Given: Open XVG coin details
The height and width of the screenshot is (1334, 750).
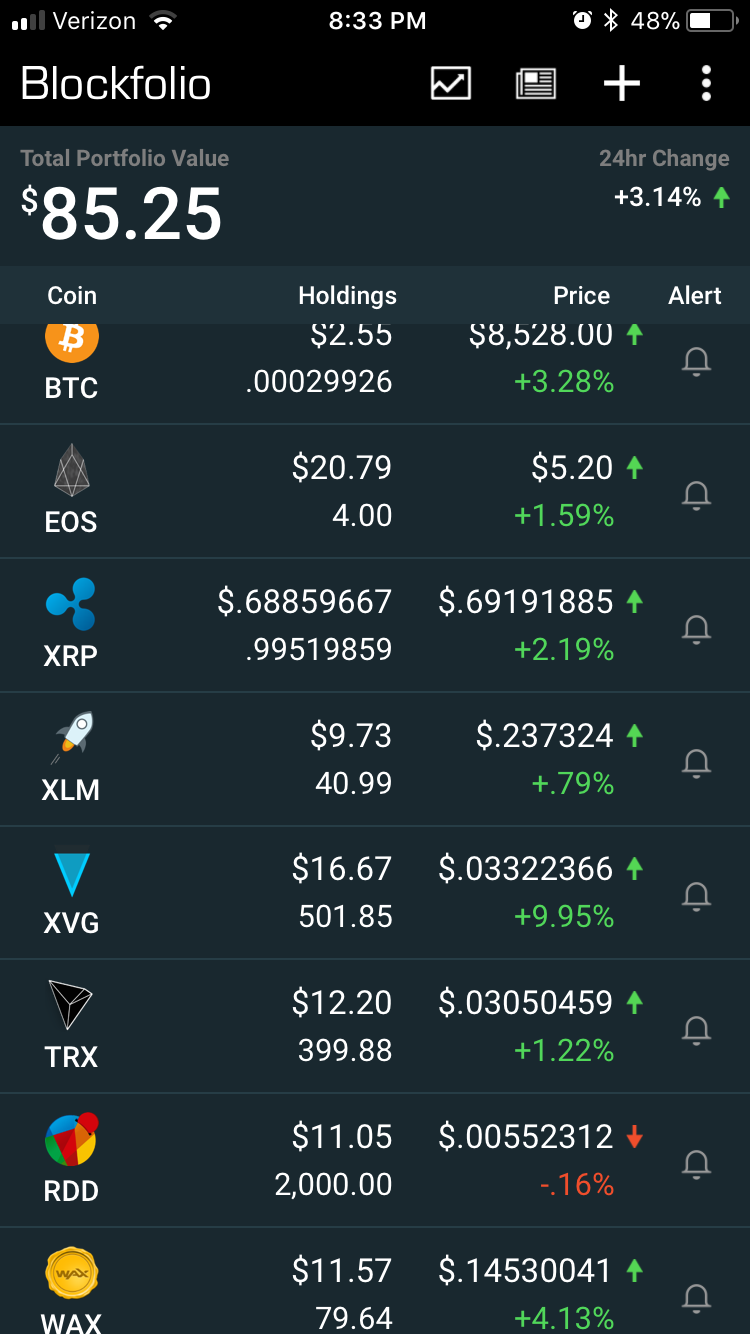Looking at the screenshot, I should pyautogui.click(x=71, y=893).
